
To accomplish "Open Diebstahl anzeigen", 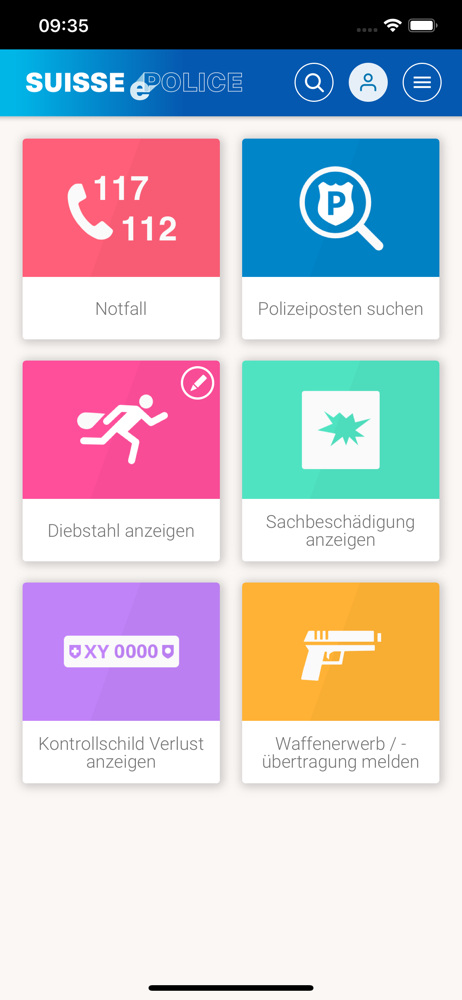I will pyautogui.click(x=121, y=461).
